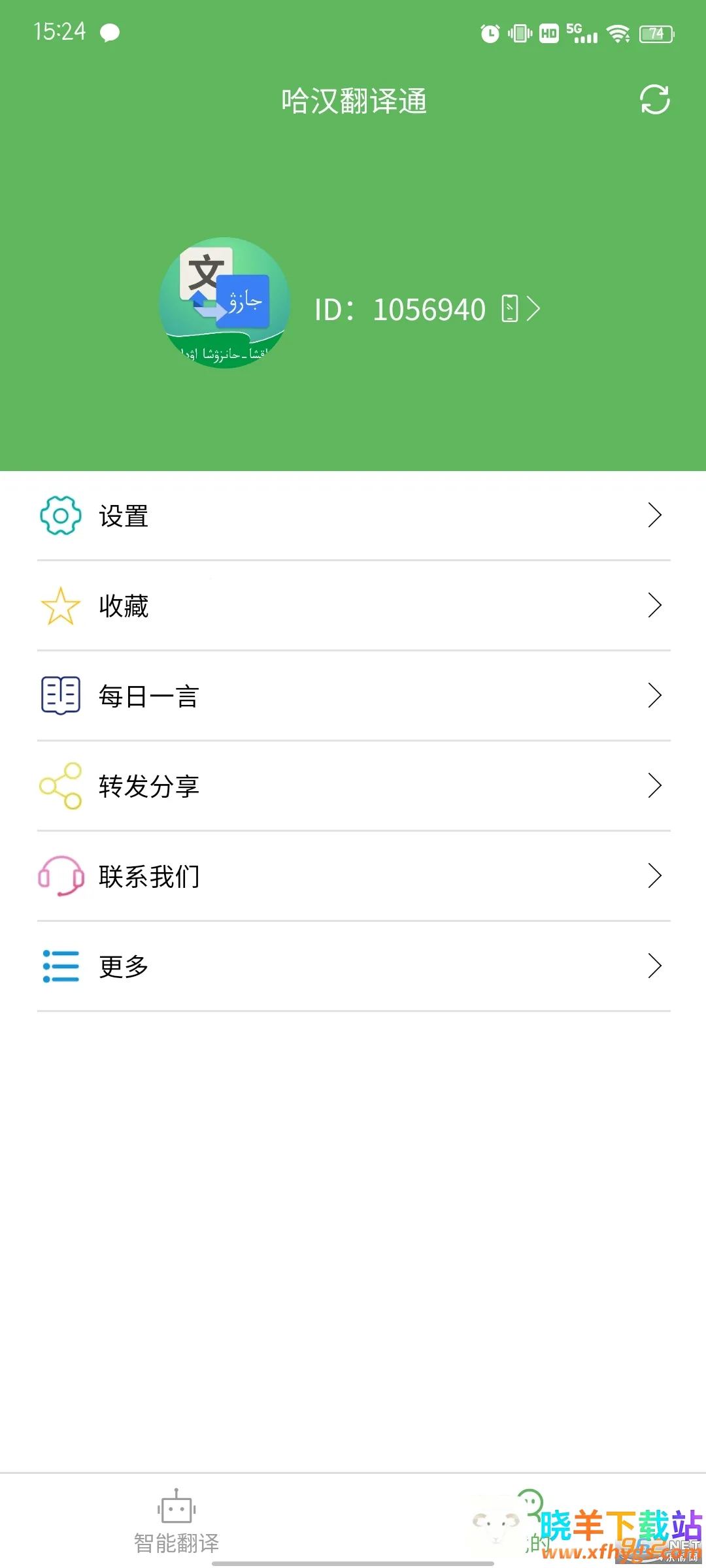Select 转发分享 to share the app
This screenshot has height=1568, width=706.
click(x=353, y=786)
